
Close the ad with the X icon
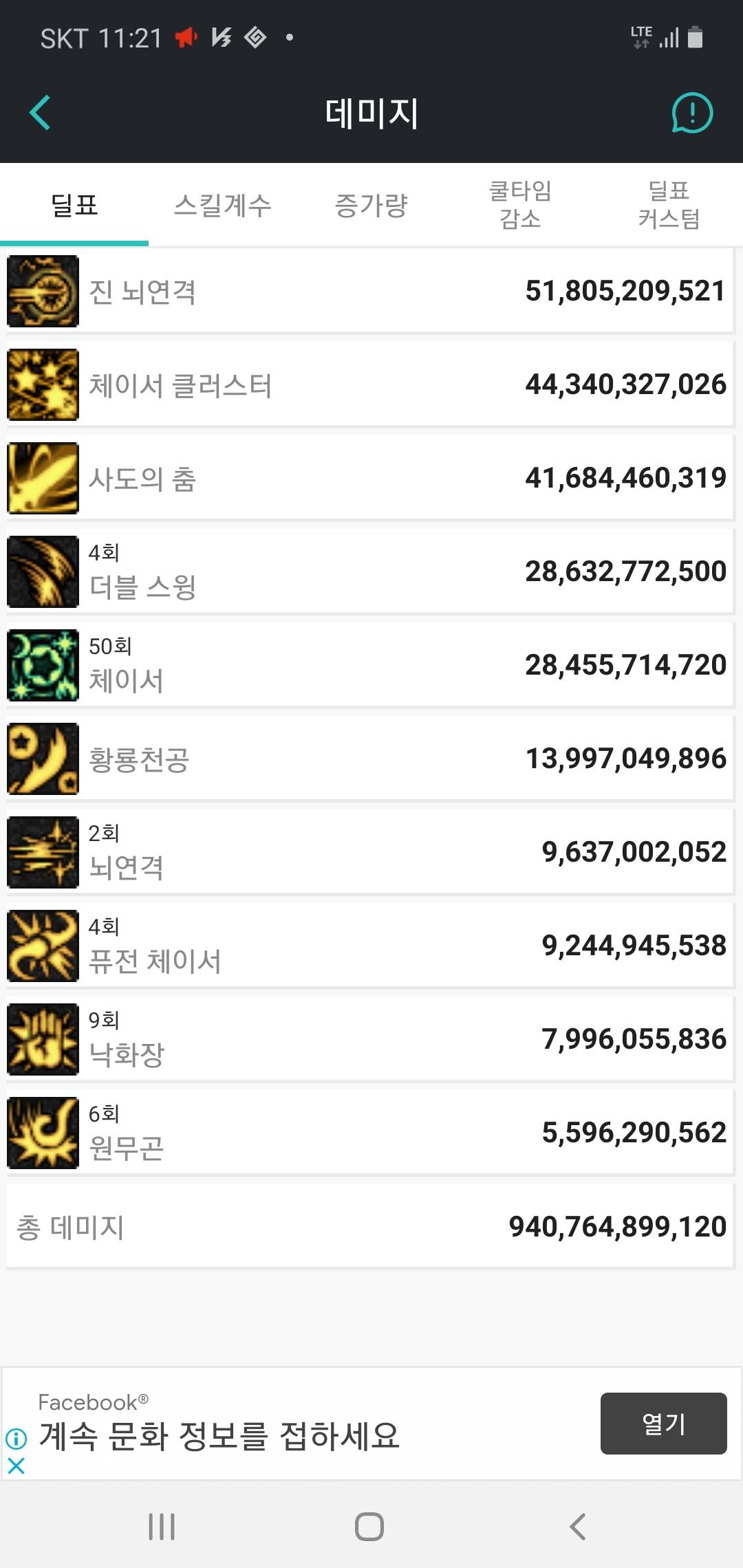(x=17, y=1466)
